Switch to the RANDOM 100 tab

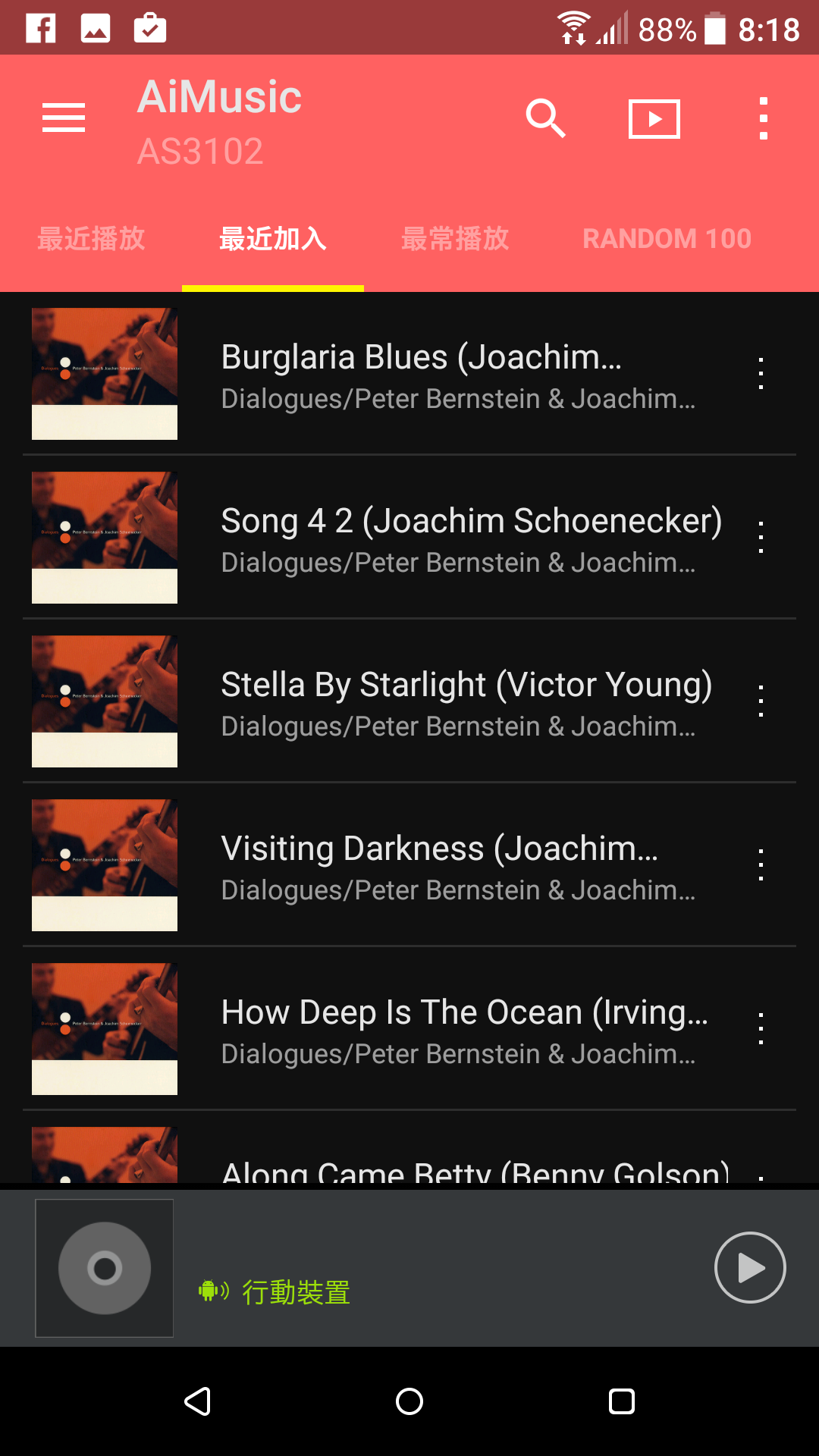tap(667, 239)
